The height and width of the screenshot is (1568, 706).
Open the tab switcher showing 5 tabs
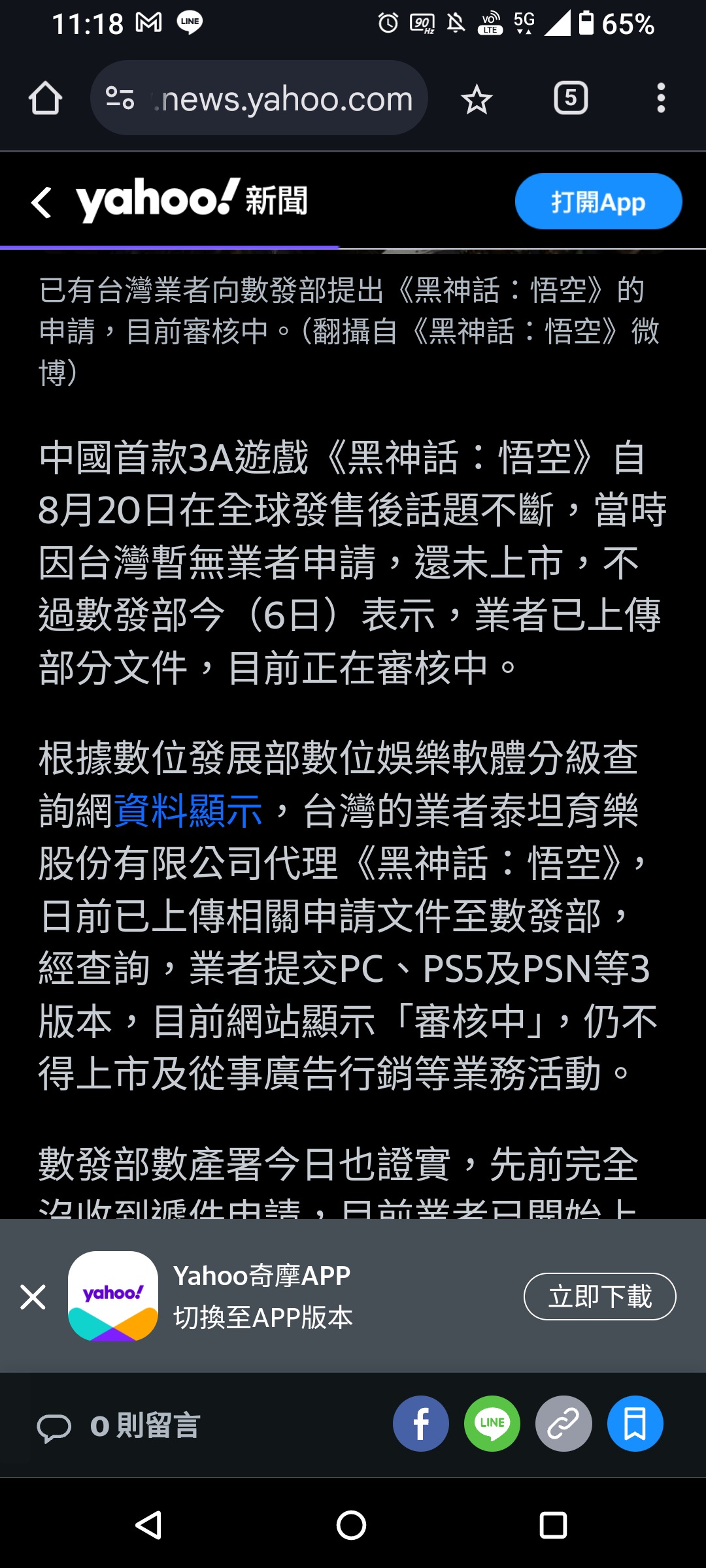point(571,99)
